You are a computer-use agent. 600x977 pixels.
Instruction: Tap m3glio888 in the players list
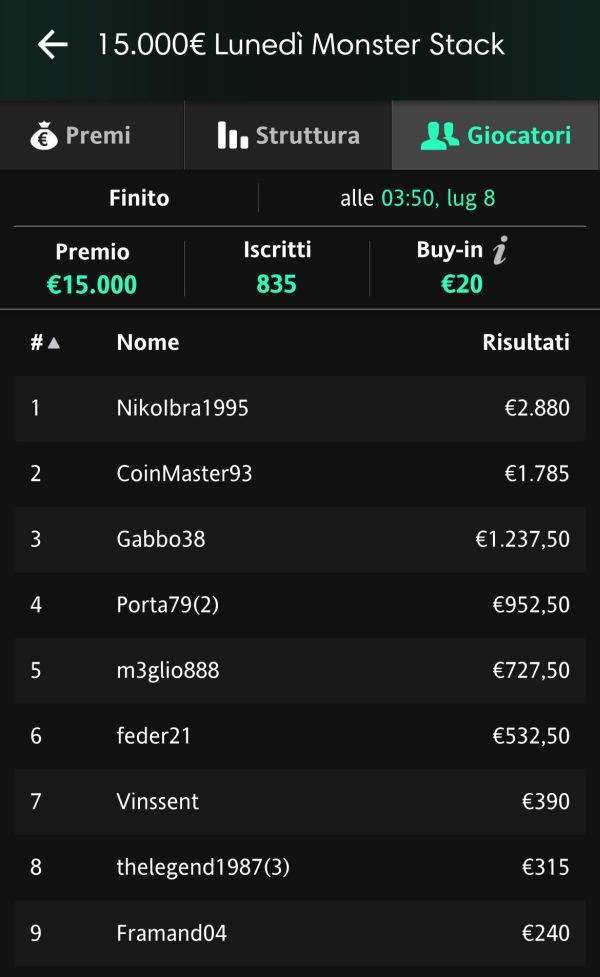tap(300, 670)
